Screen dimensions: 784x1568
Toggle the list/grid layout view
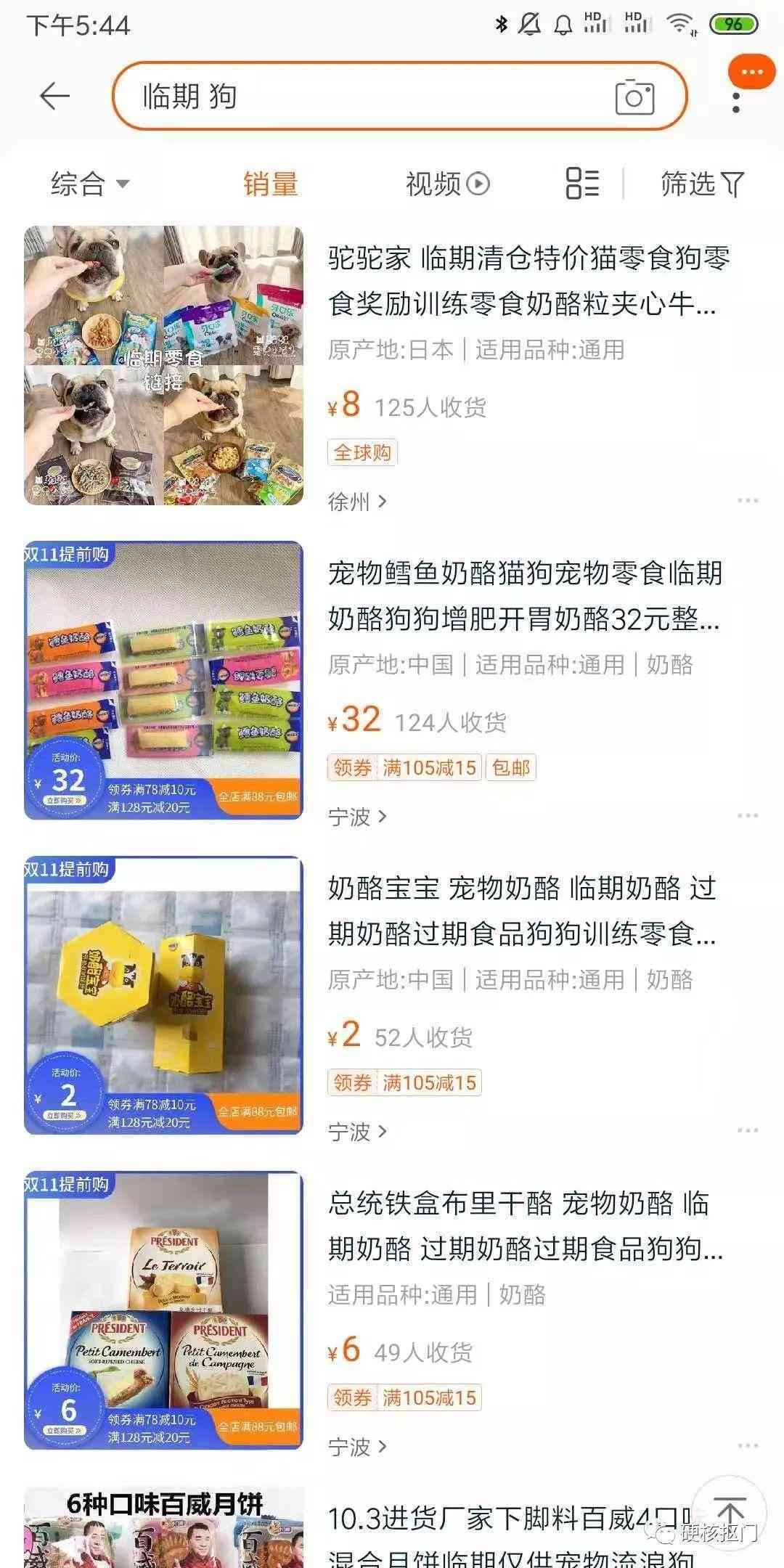(582, 183)
